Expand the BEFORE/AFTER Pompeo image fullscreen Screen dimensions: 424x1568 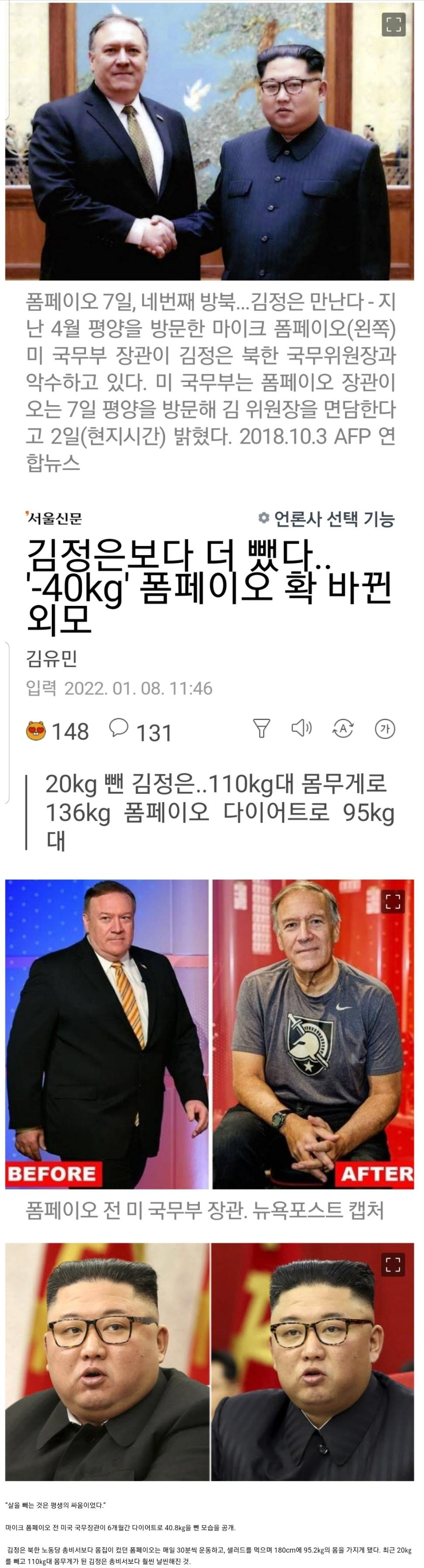pos(393,902)
